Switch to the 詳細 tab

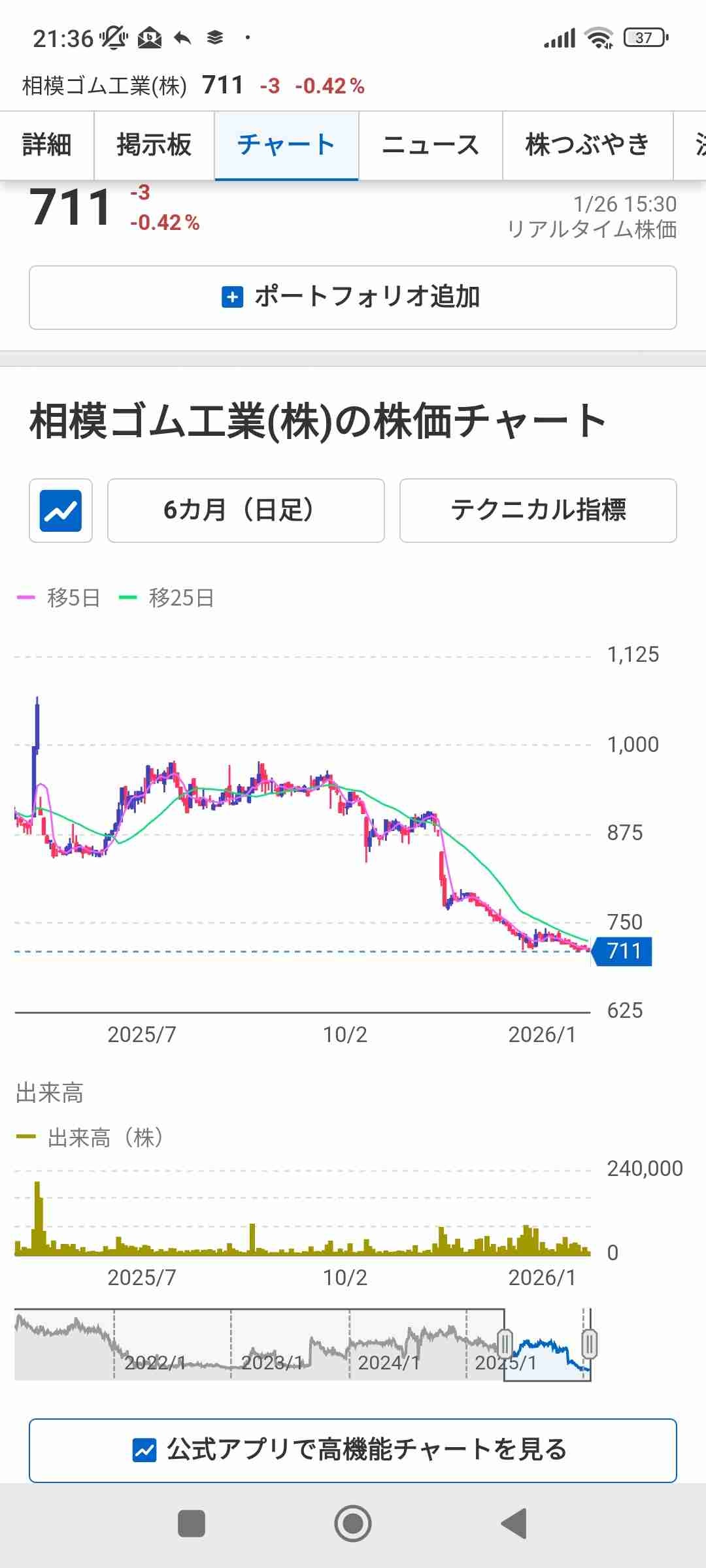point(47,145)
